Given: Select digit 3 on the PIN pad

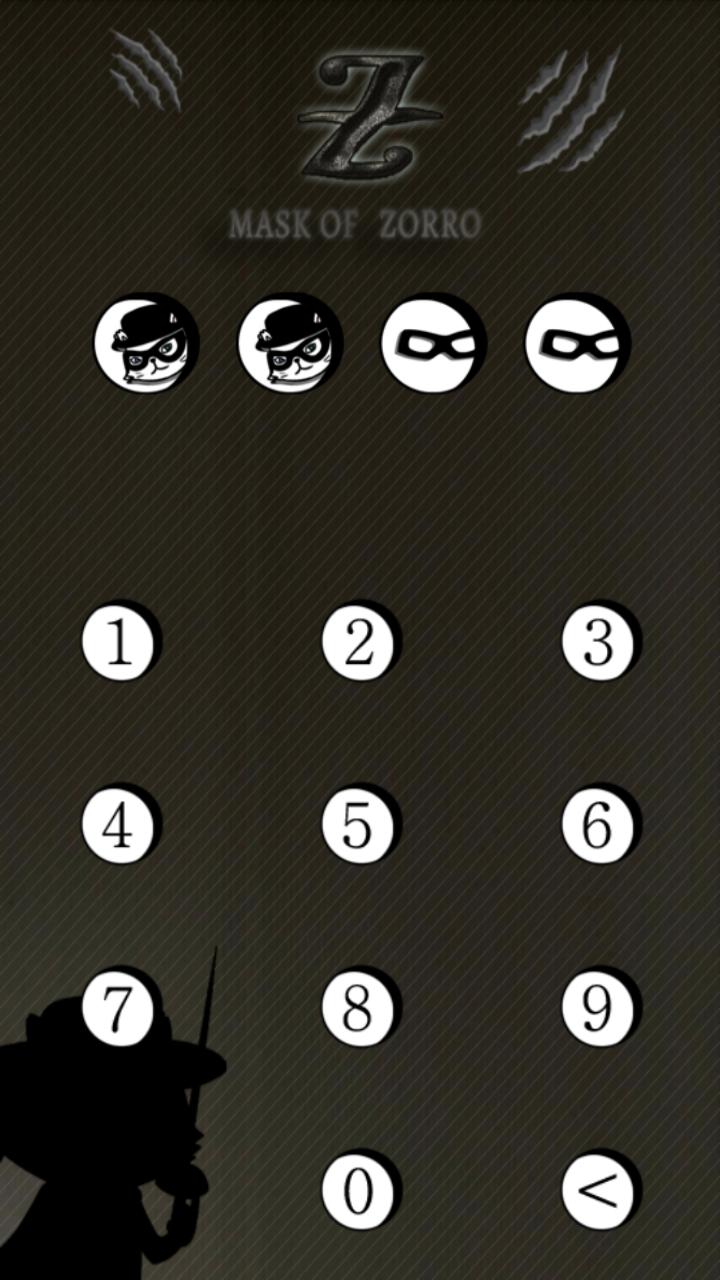Looking at the screenshot, I should click(x=598, y=642).
